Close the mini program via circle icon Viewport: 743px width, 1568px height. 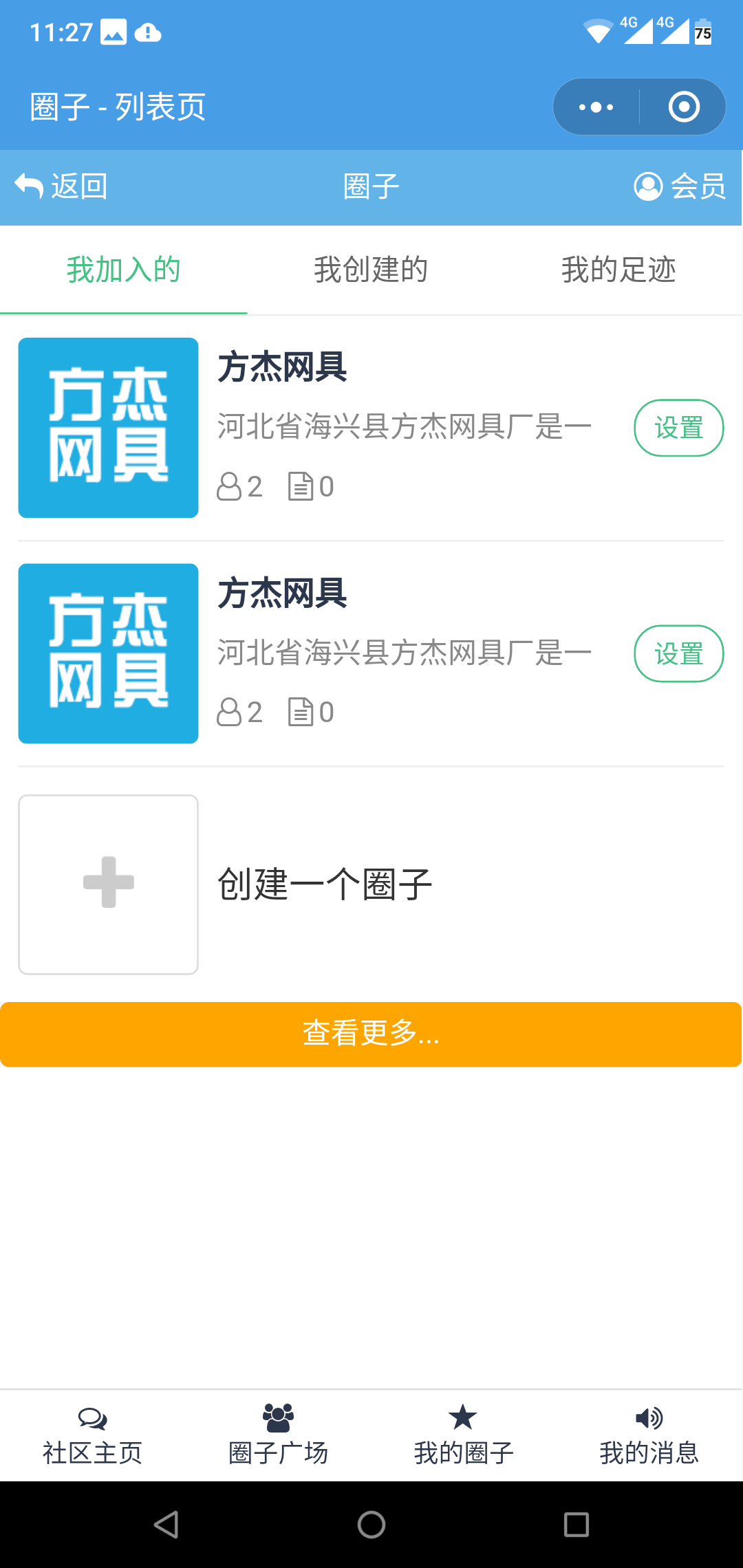pos(684,107)
